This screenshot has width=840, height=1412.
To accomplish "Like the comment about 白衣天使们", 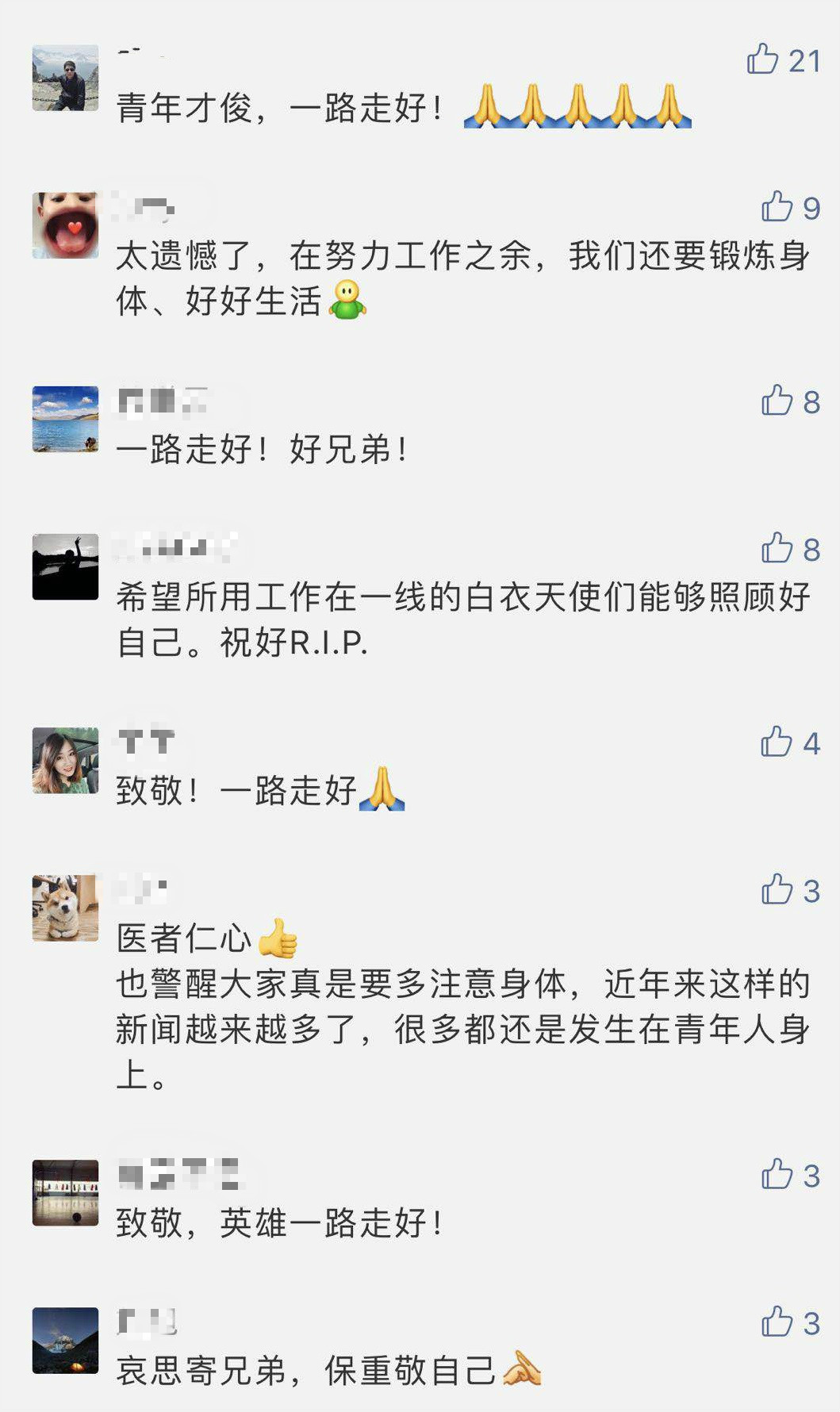I will [777, 548].
